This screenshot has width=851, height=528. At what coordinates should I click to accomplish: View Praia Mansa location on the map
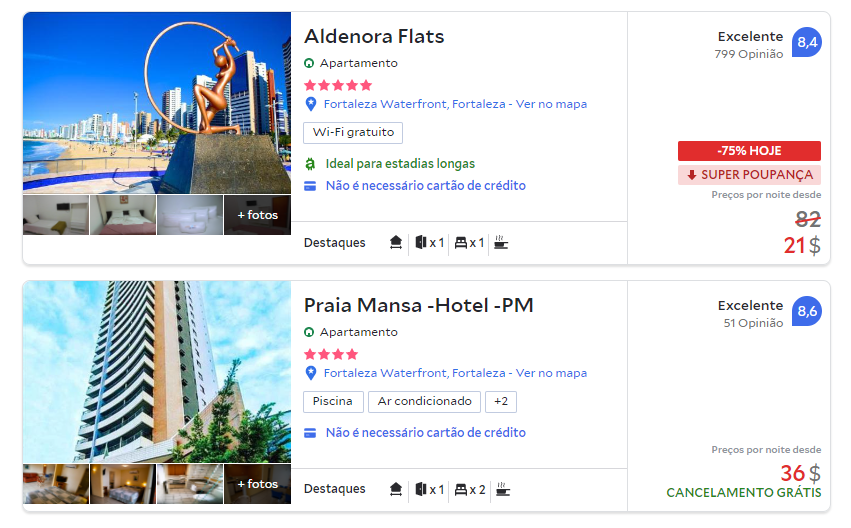[x=551, y=373]
